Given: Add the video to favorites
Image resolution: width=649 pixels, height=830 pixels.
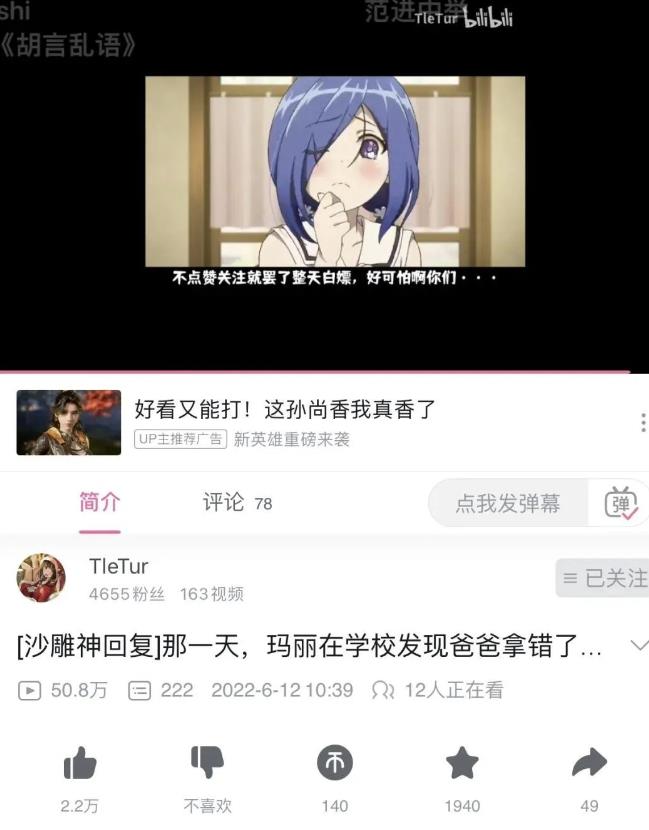Looking at the screenshot, I should pyautogui.click(x=462, y=764).
